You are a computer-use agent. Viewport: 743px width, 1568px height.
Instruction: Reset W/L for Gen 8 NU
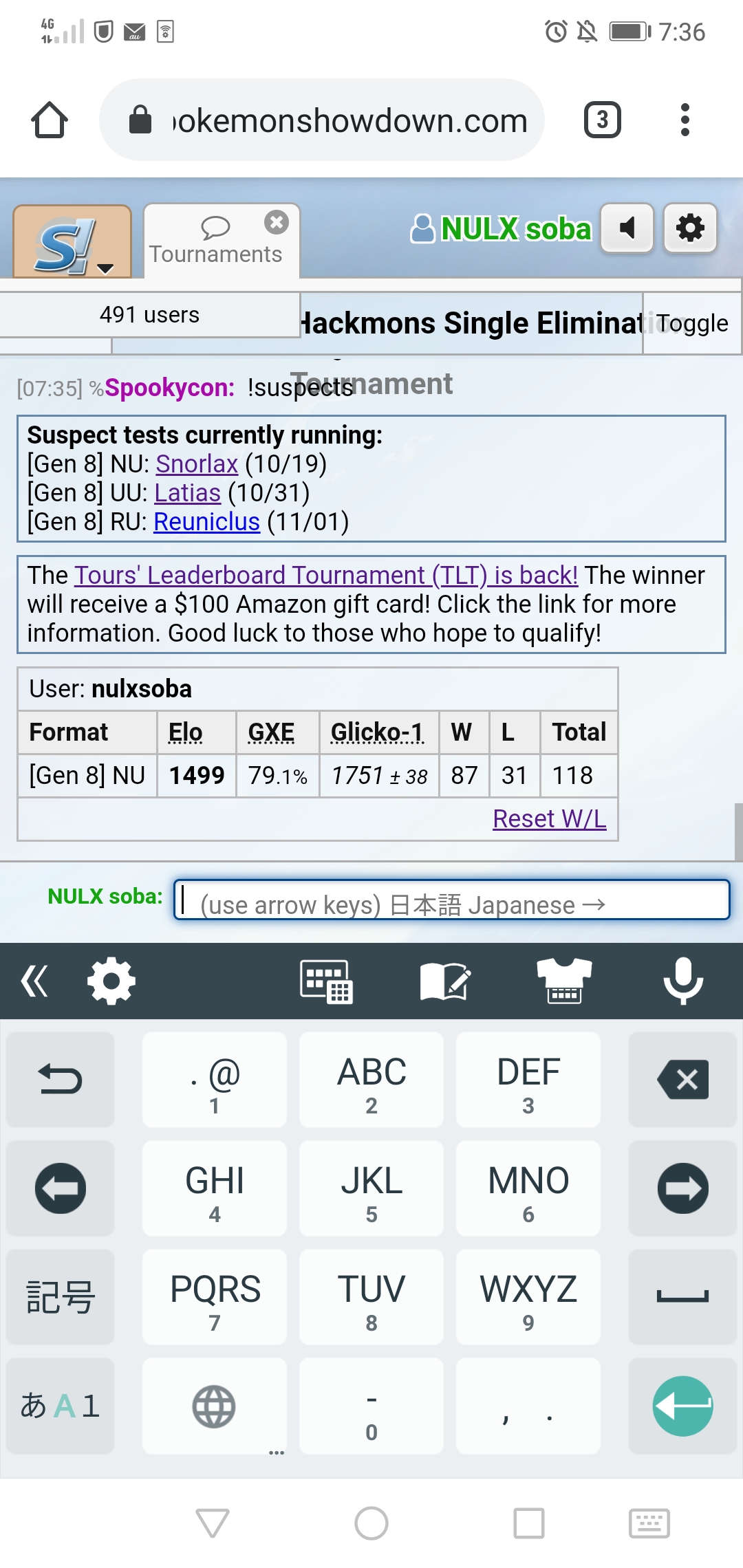pos(550,819)
